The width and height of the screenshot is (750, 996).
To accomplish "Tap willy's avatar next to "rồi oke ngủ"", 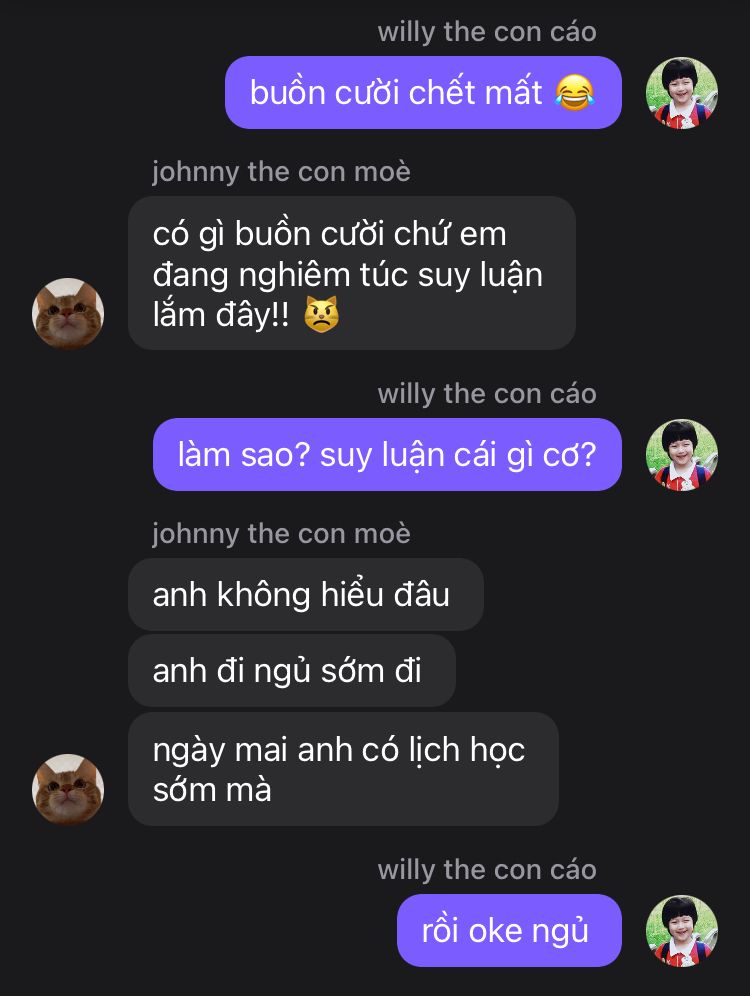I will pyautogui.click(x=682, y=931).
